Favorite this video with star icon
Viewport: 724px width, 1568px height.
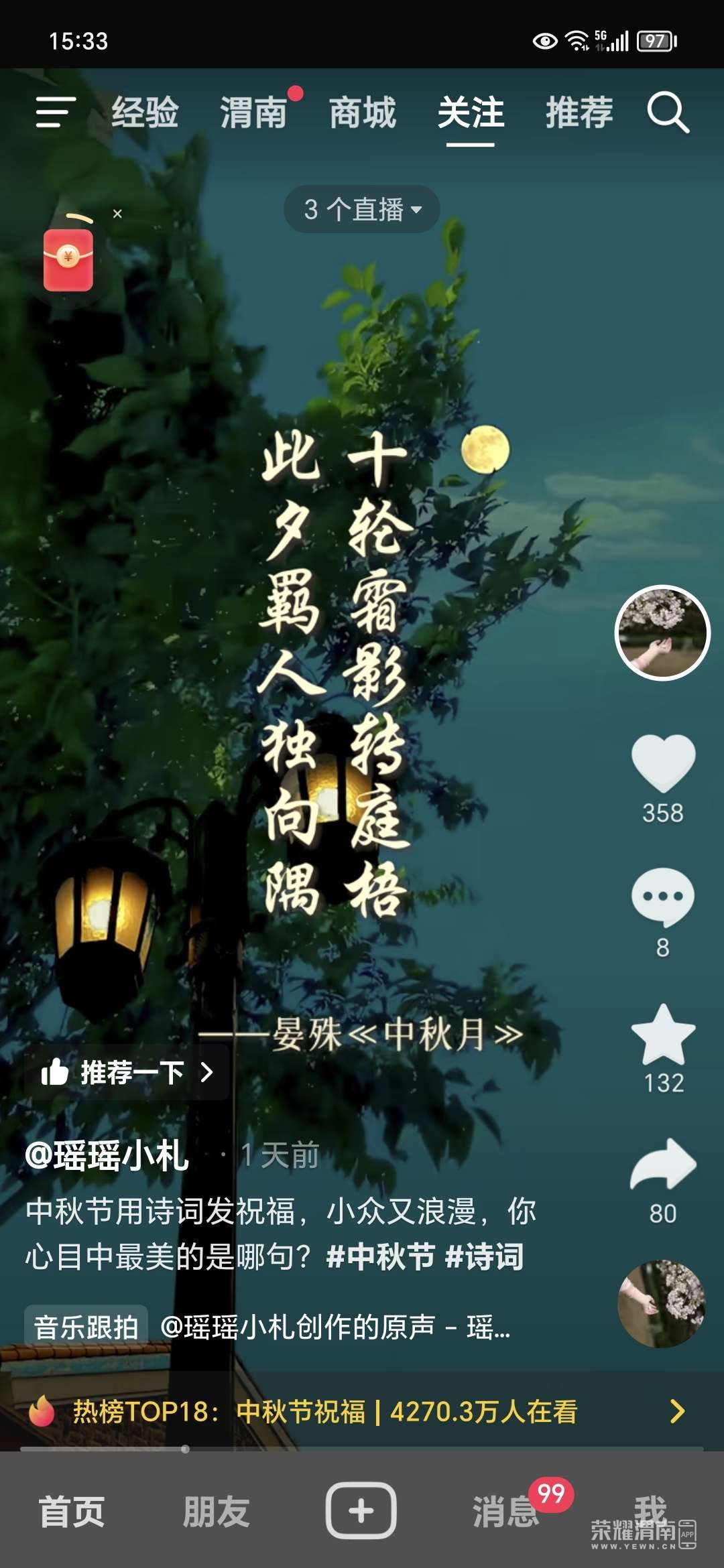click(663, 1035)
